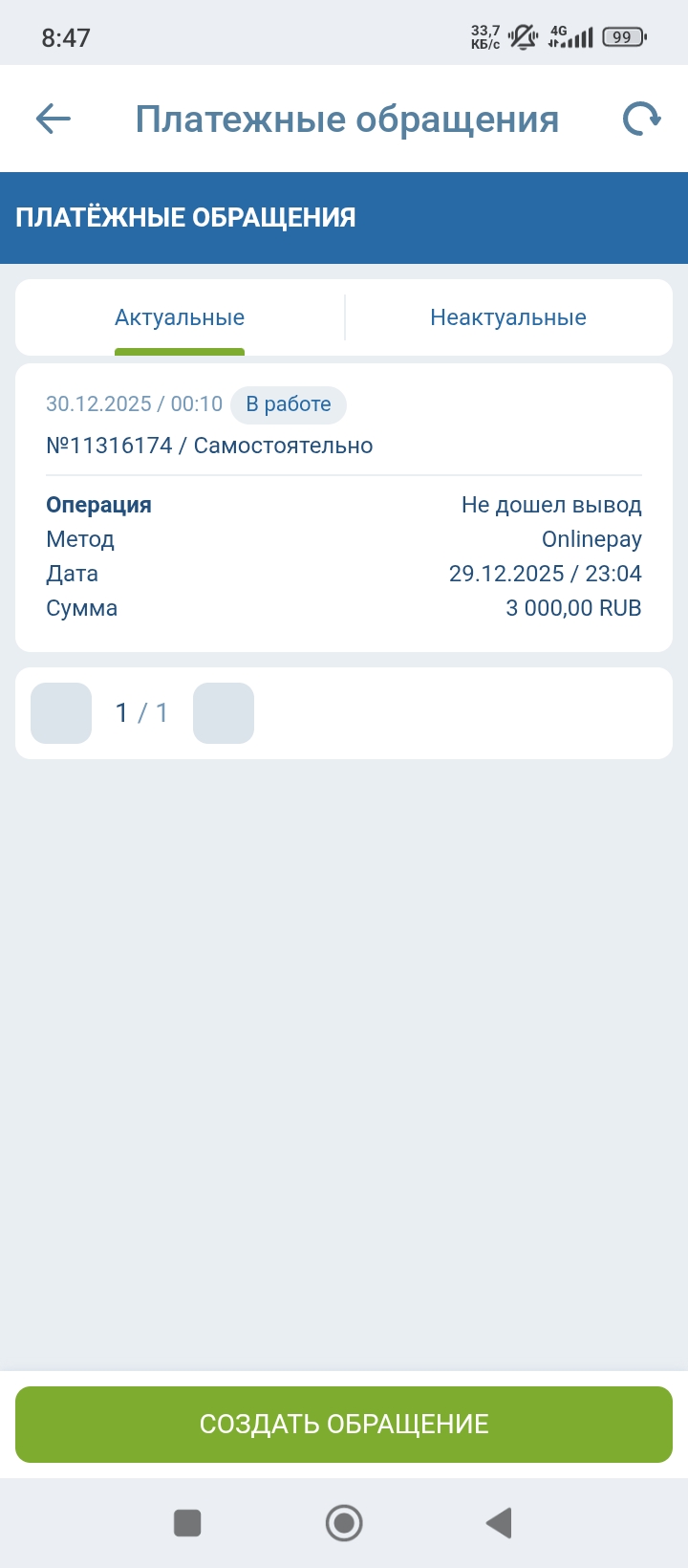Tap the next page button after 1 / 1
The image size is (688, 1568).
pyautogui.click(x=224, y=713)
